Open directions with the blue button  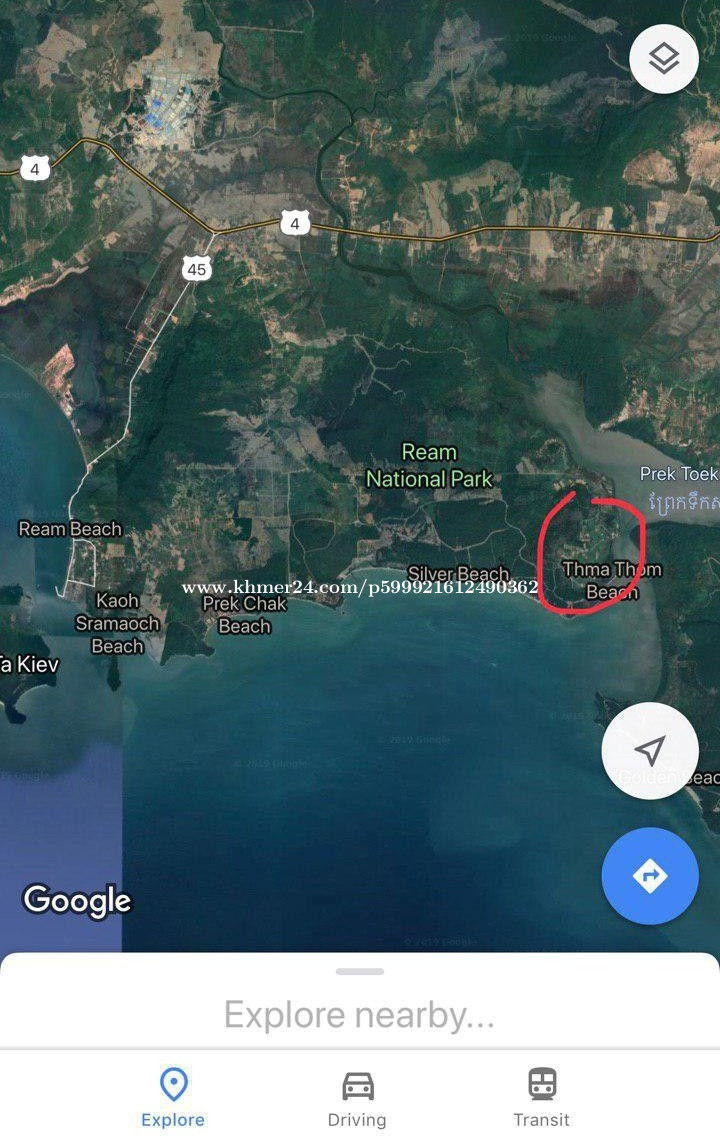pyautogui.click(x=650, y=876)
